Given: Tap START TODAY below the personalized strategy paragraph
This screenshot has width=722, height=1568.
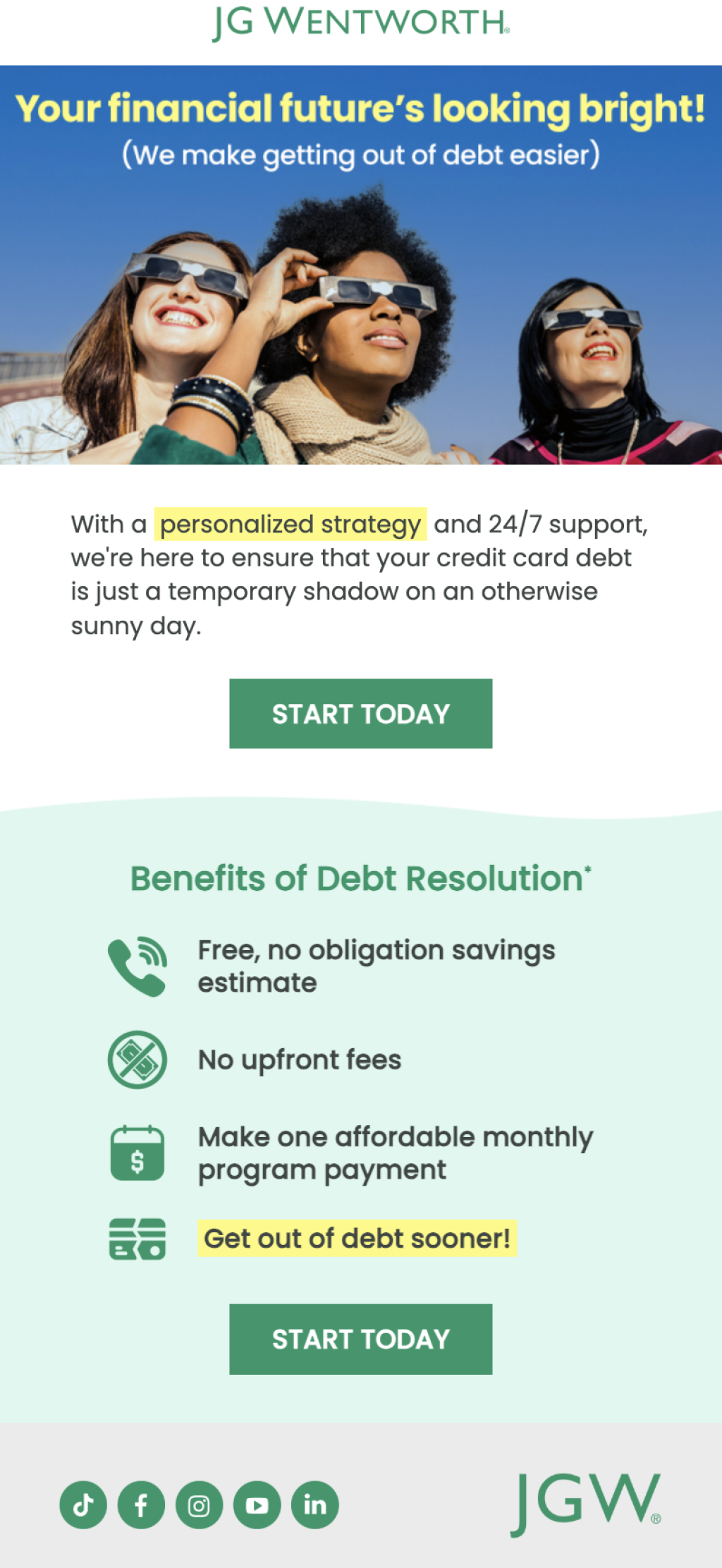Looking at the screenshot, I should point(360,713).
